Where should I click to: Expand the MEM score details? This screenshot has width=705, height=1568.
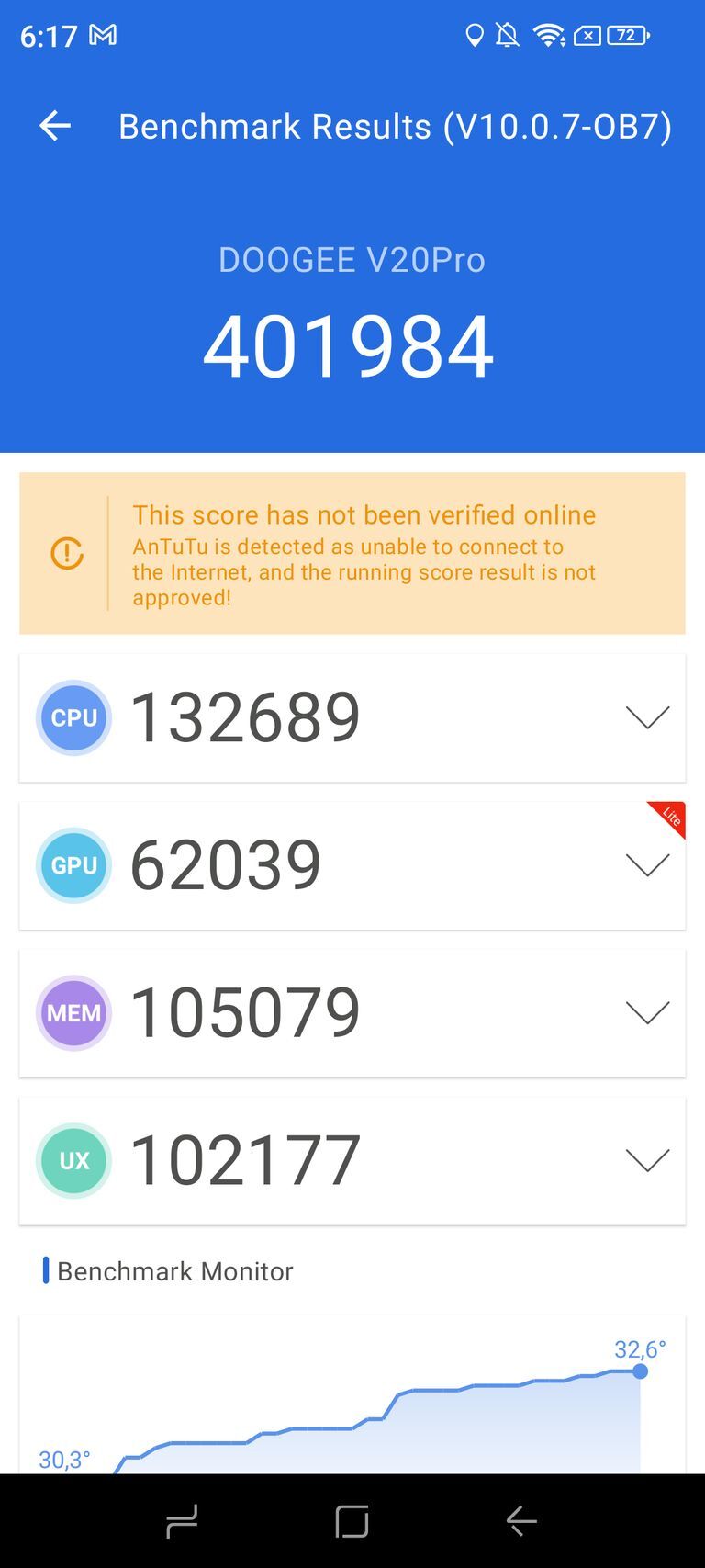point(647,1013)
